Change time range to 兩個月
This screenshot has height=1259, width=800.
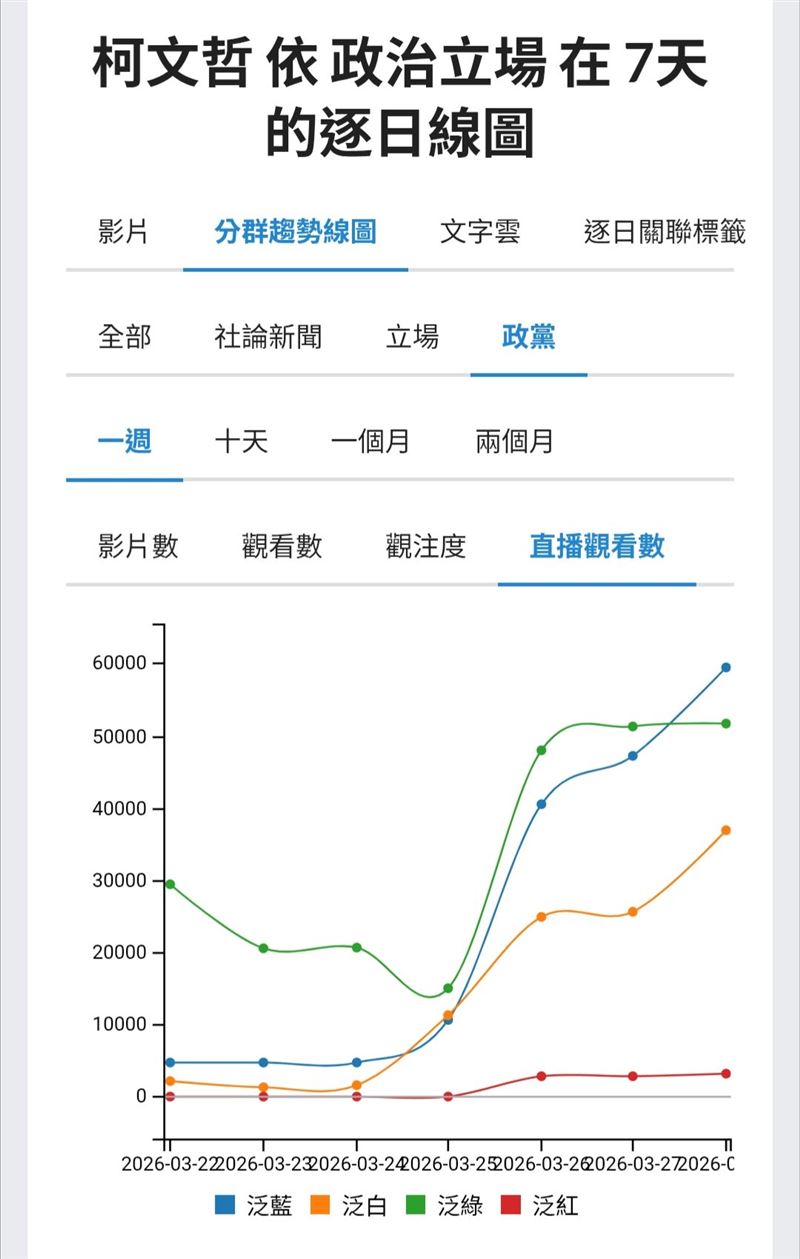pos(514,441)
